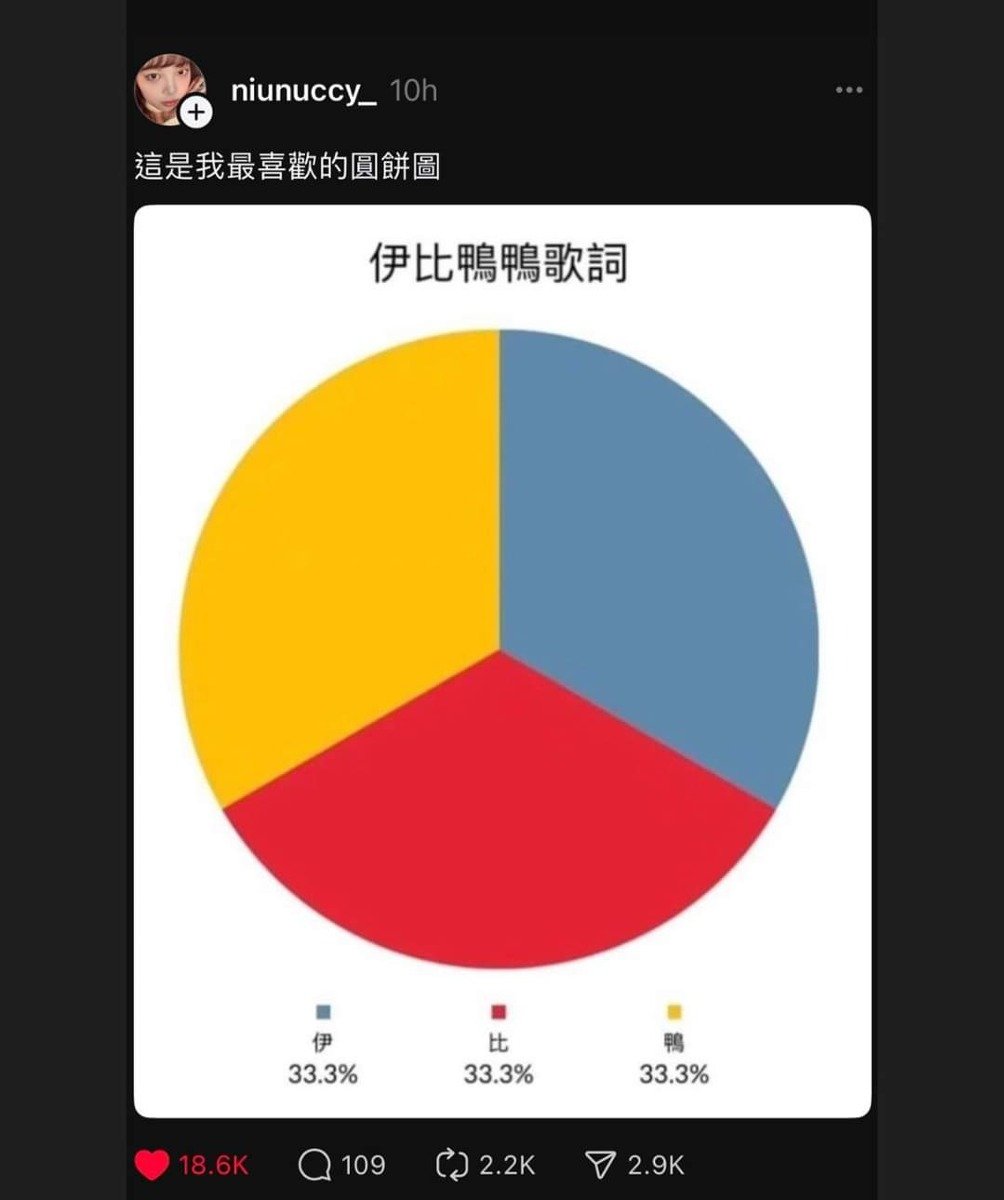Repost this thread via the repost icon
Image resolution: width=1004 pixels, height=1200 pixels.
click(x=452, y=1165)
